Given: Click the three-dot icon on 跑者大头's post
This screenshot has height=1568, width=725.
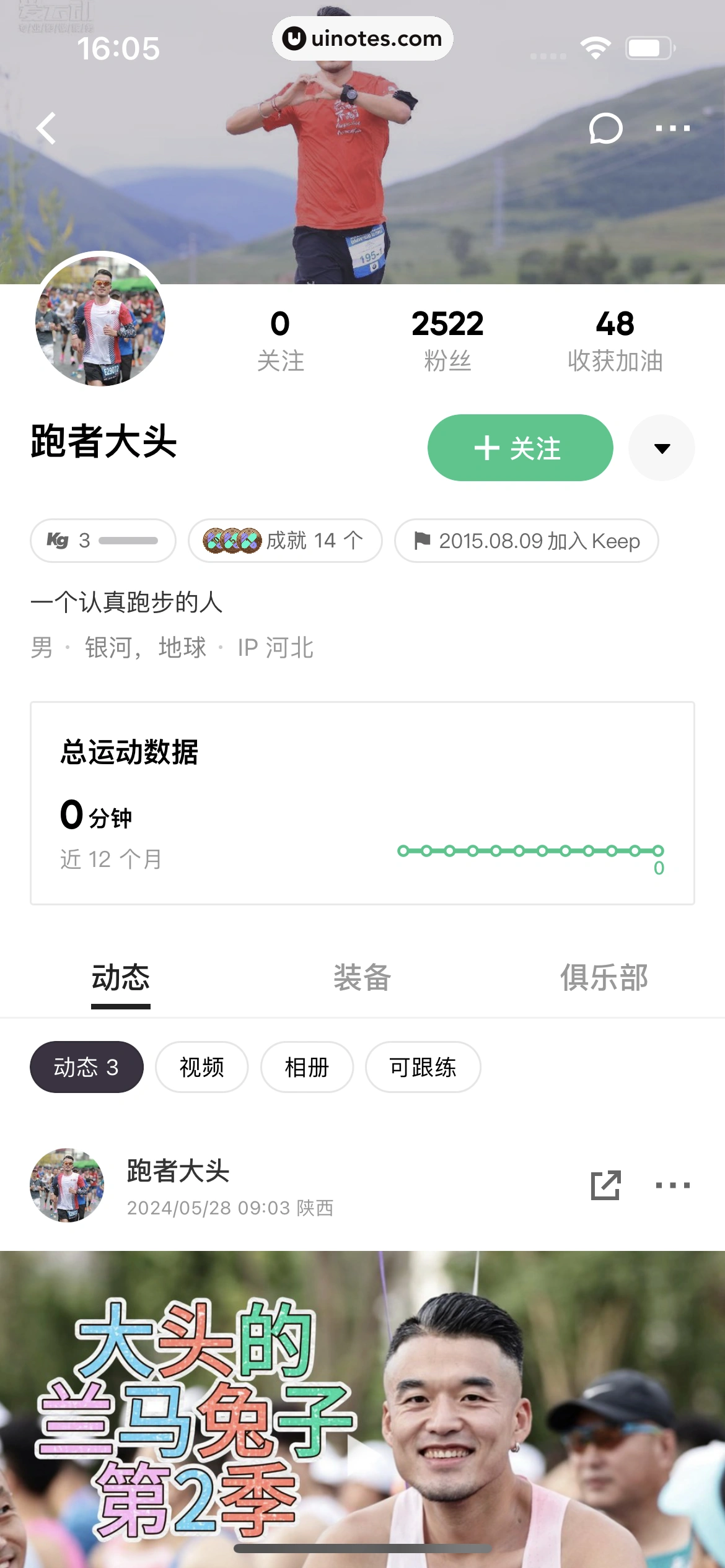Looking at the screenshot, I should click(x=673, y=1185).
